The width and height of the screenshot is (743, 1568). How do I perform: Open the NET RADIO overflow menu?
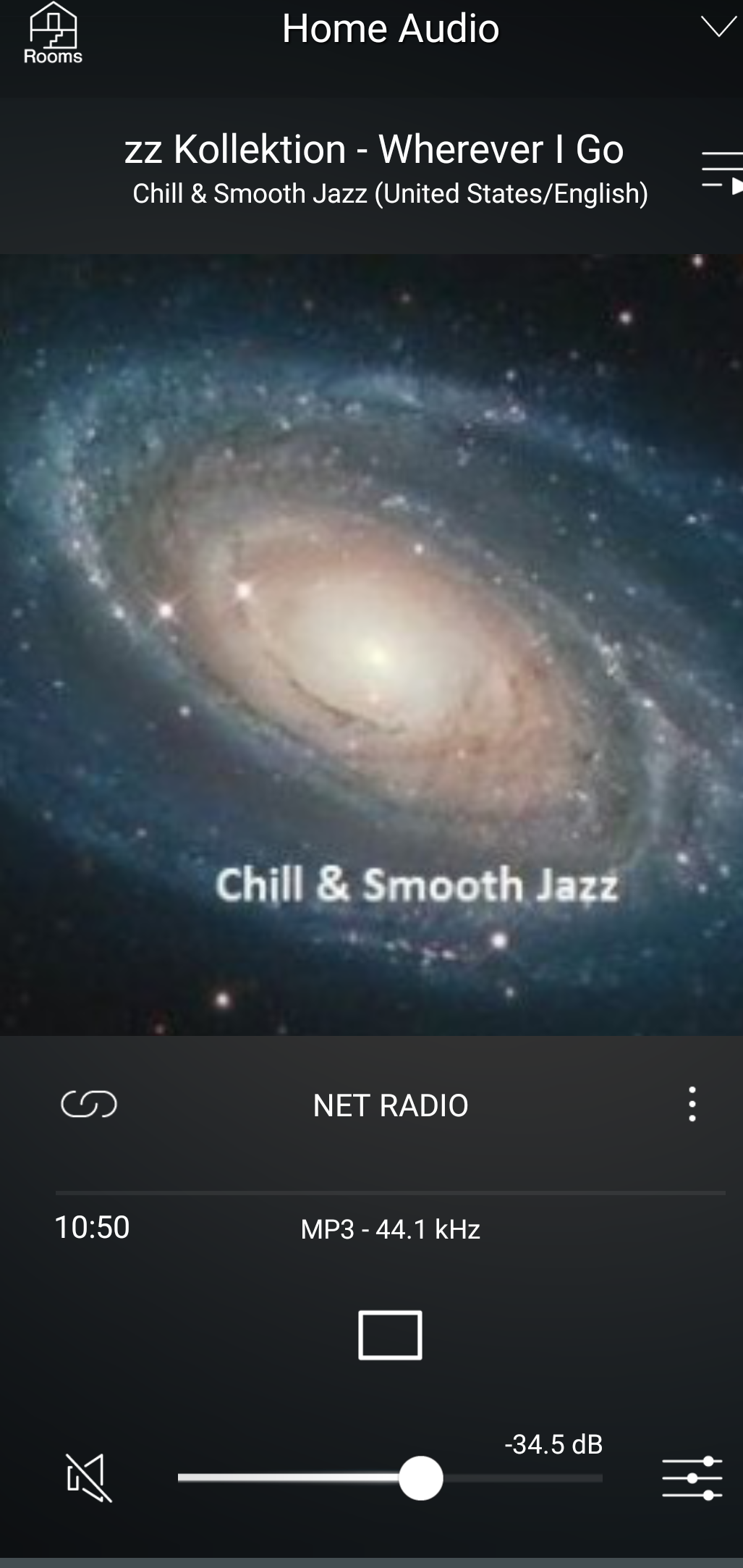[692, 1104]
